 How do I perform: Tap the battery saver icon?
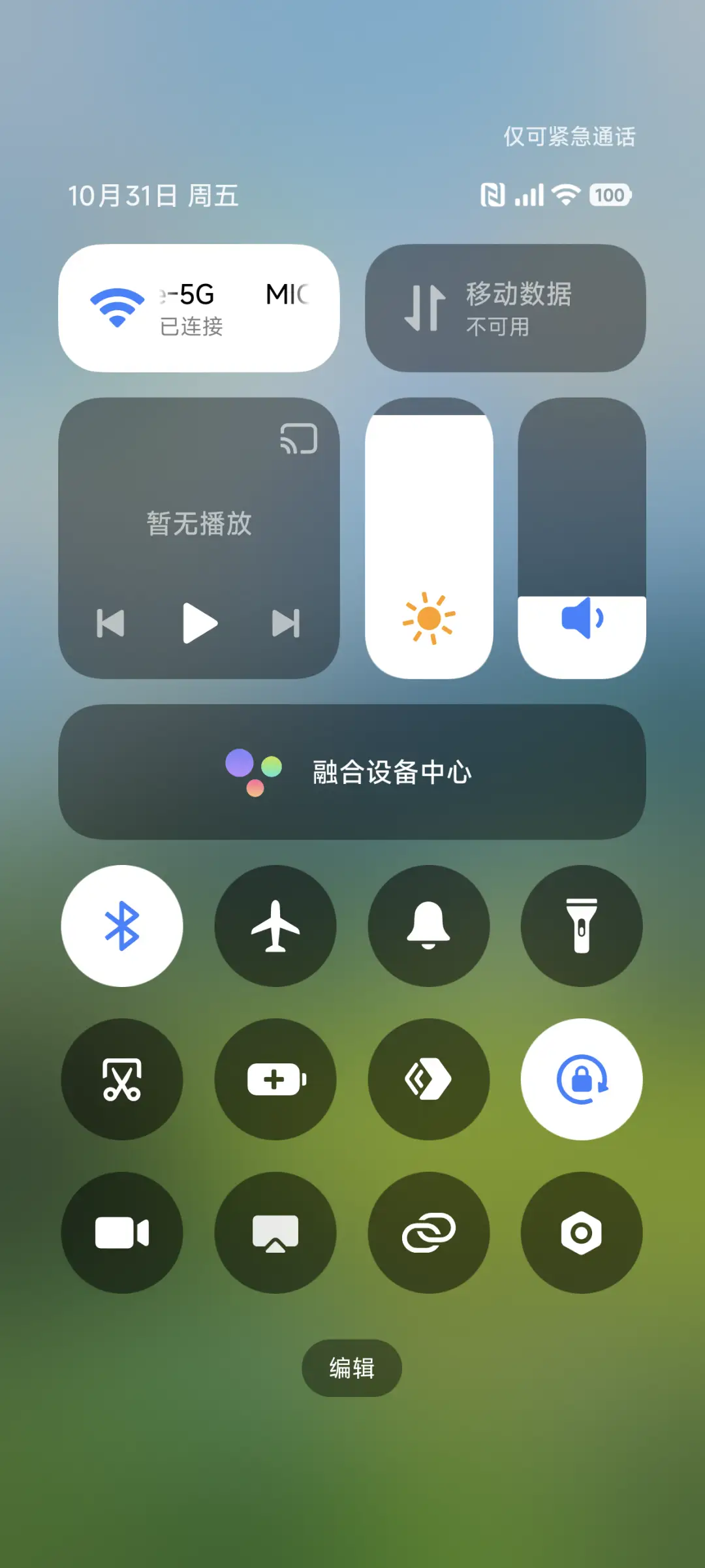[x=275, y=1079]
